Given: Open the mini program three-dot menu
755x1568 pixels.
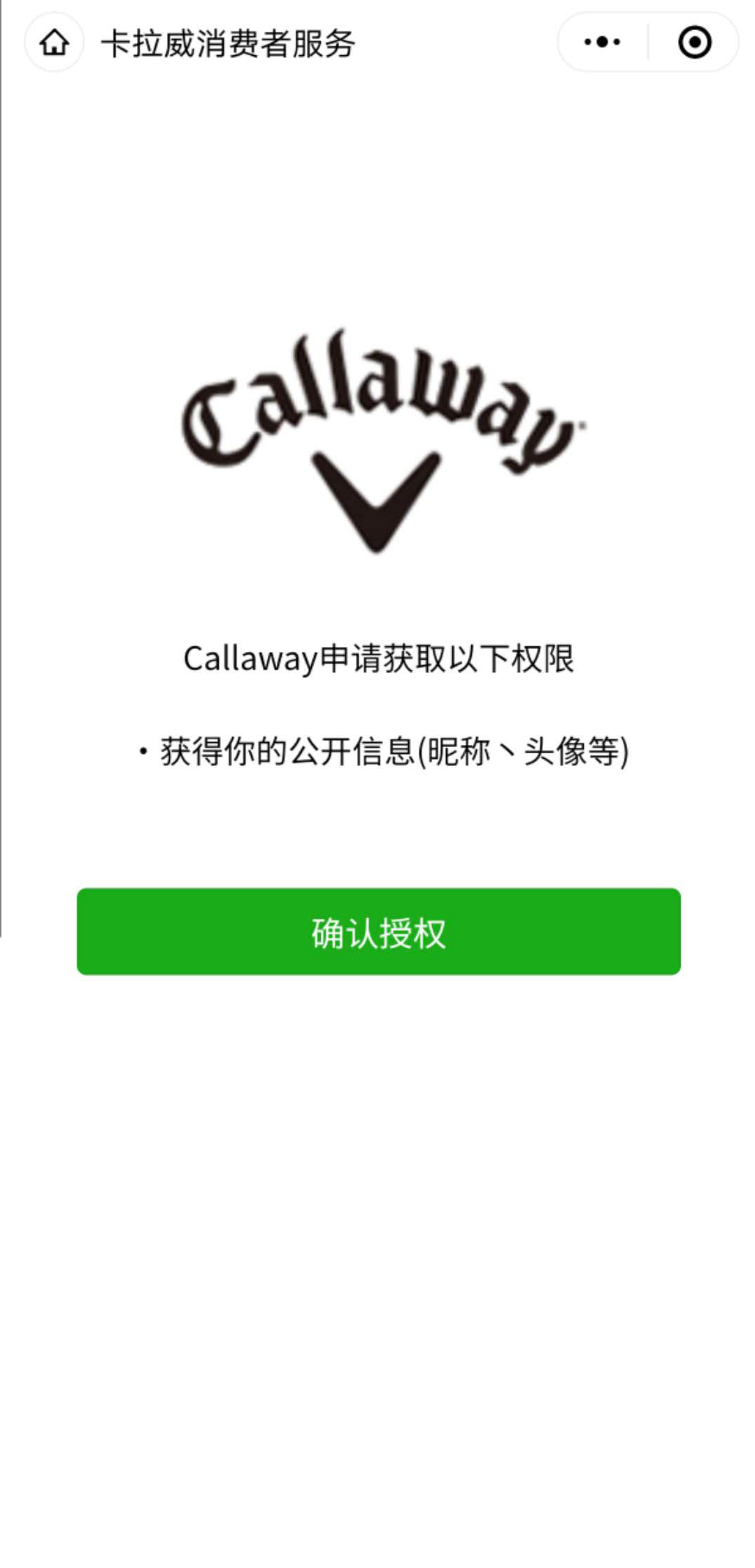Looking at the screenshot, I should (x=602, y=43).
